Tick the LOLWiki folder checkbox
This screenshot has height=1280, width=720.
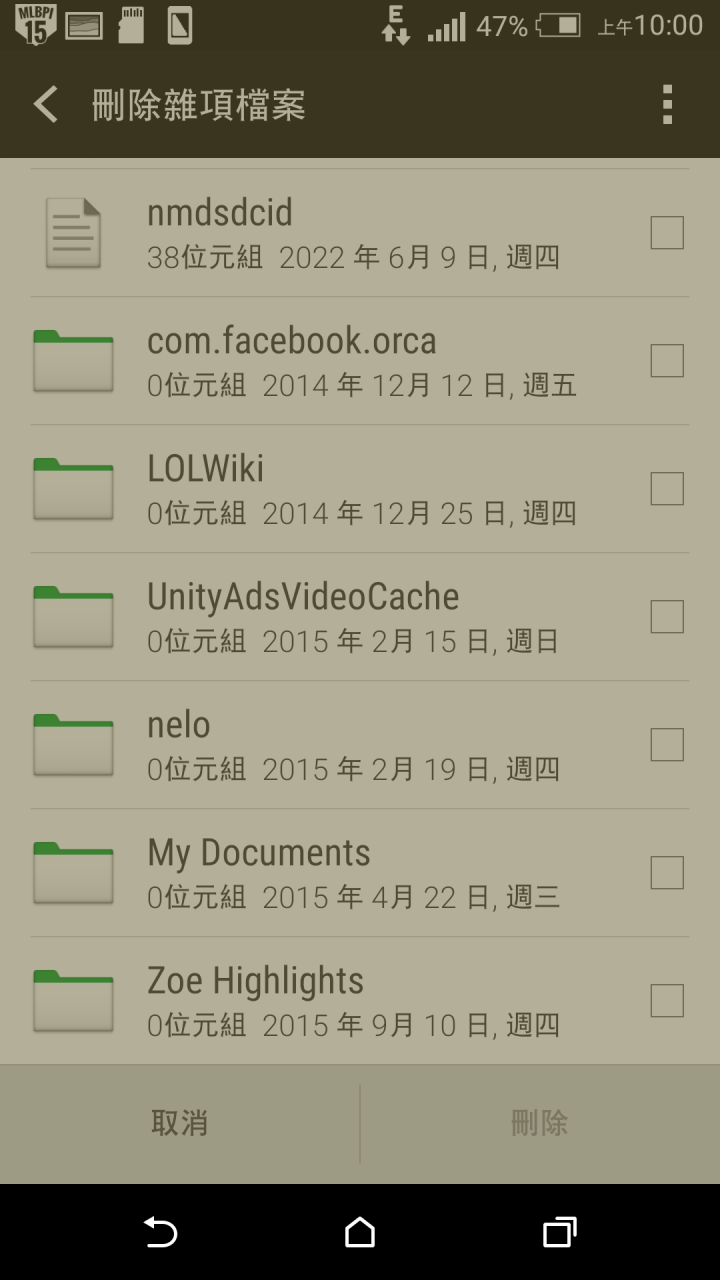667,489
